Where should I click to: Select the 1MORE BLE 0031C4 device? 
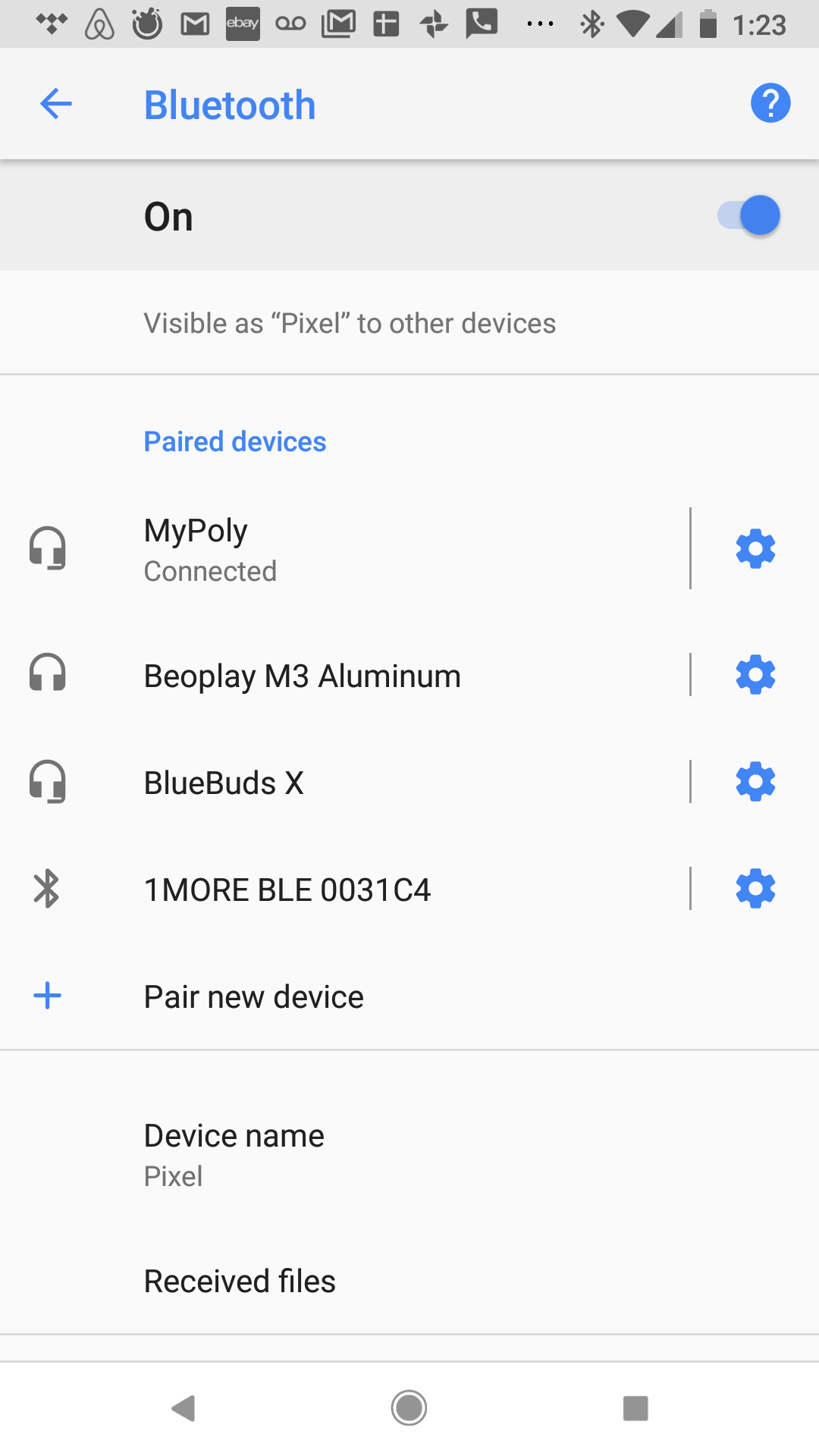(341, 890)
